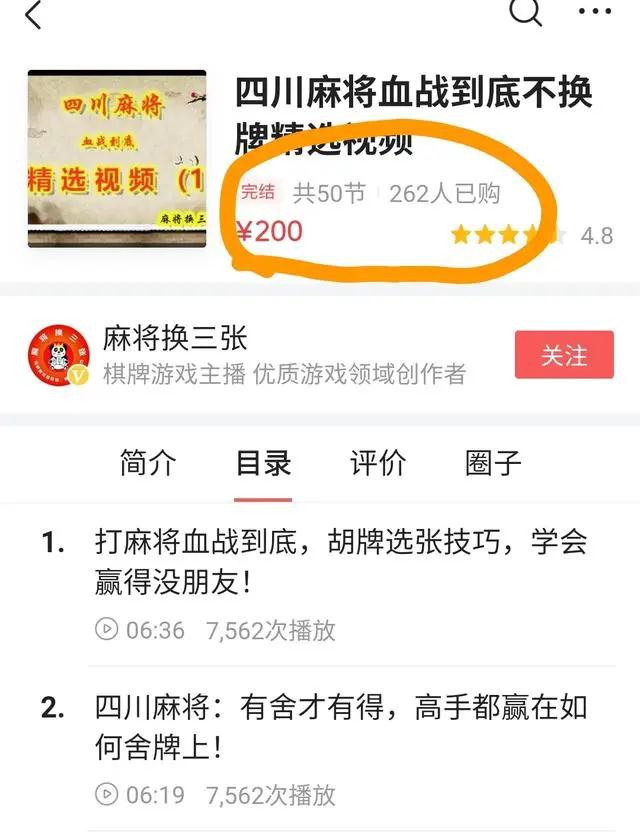
Task: Open search from the top bar
Action: pos(525,12)
